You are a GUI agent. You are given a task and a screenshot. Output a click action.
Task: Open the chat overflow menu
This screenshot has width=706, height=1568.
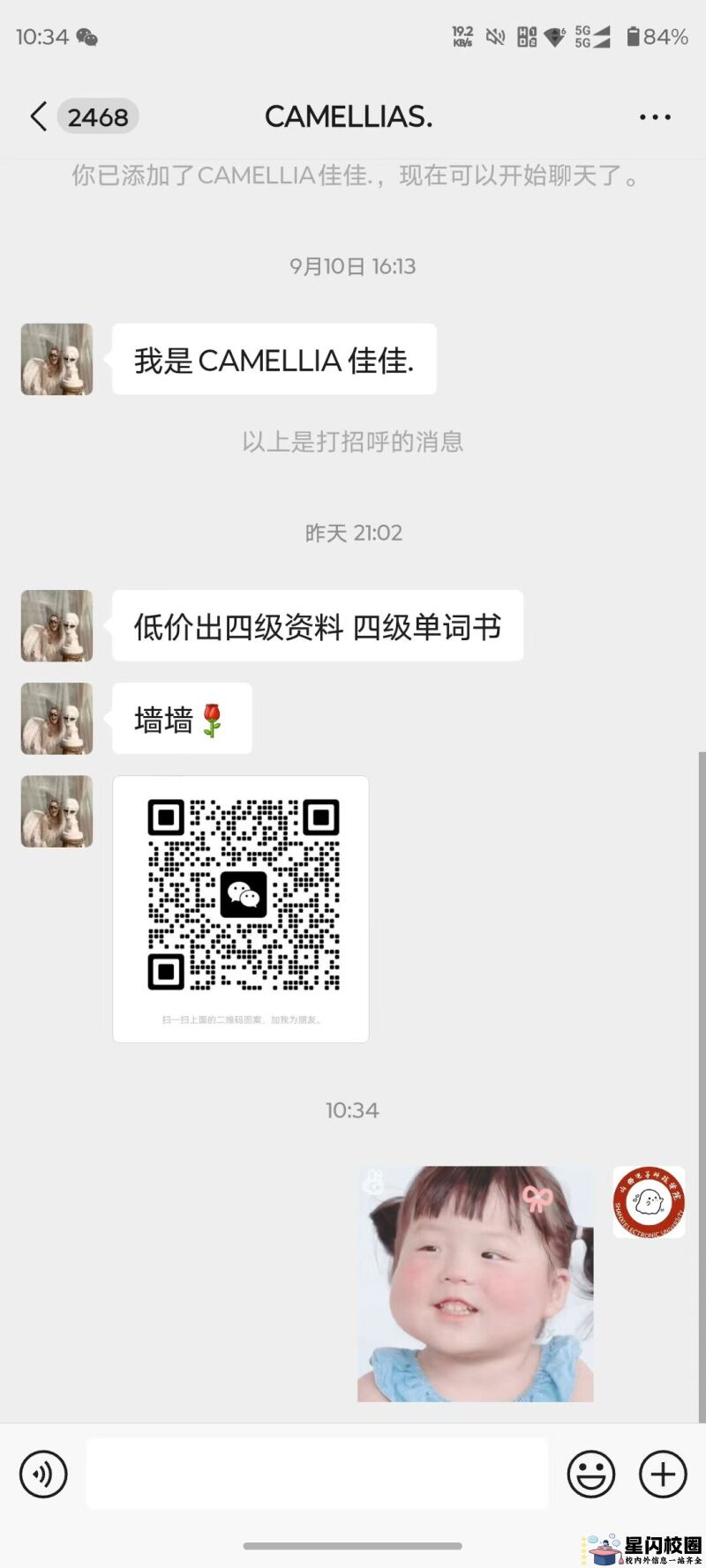pyautogui.click(x=655, y=116)
